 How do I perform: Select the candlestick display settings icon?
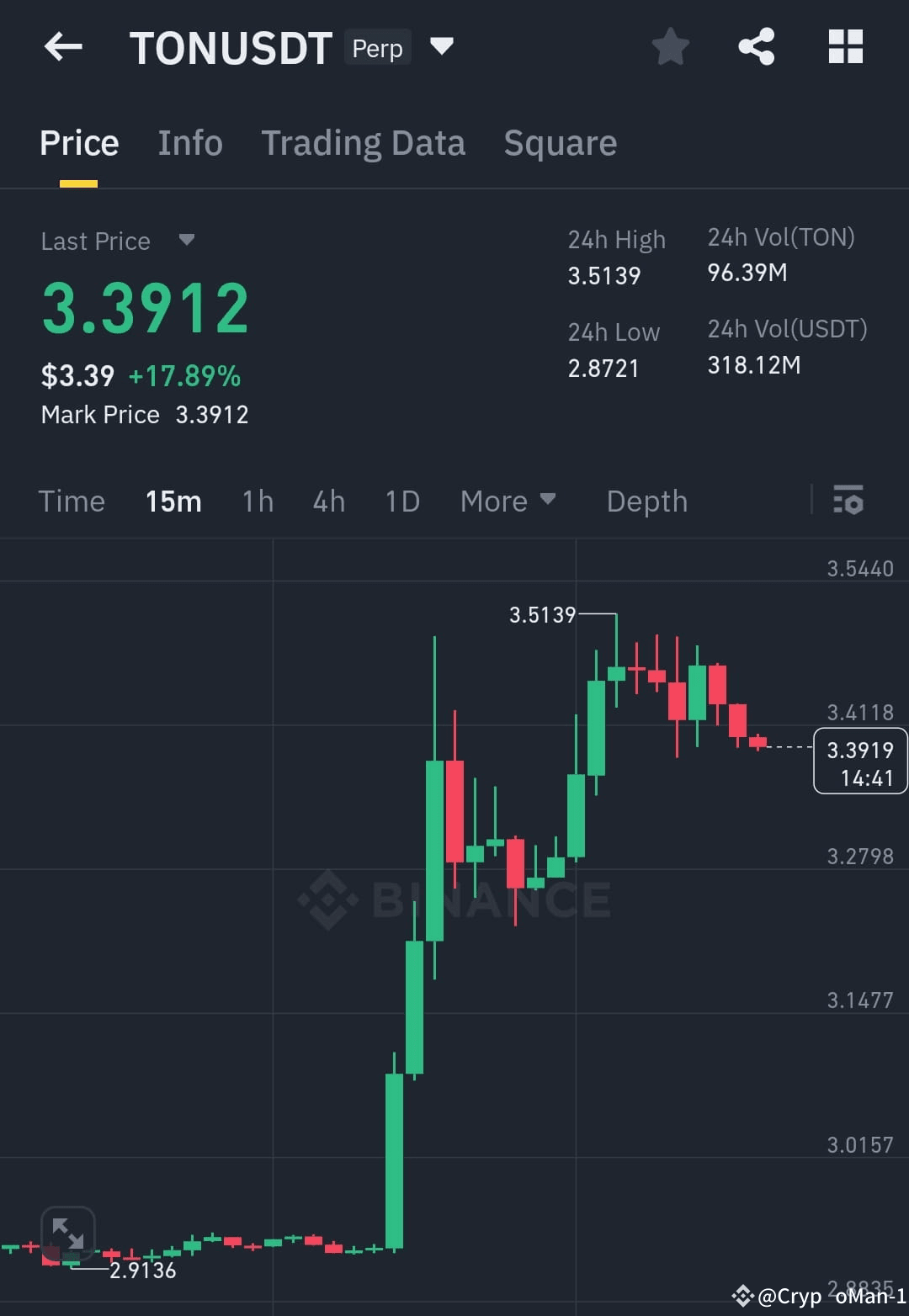click(x=850, y=501)
